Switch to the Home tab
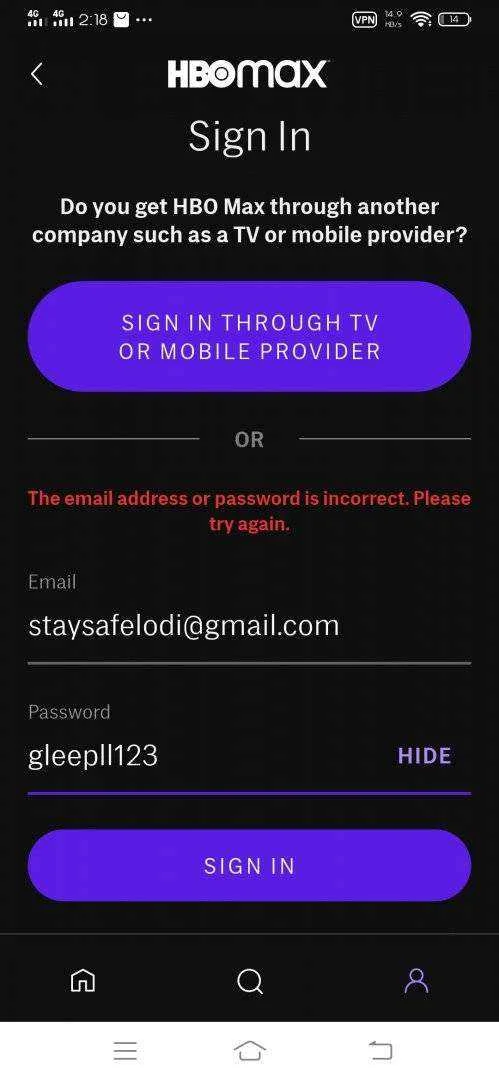This screenshot has width=499, height=1080. pyautogui.click(x=83, y=979)
